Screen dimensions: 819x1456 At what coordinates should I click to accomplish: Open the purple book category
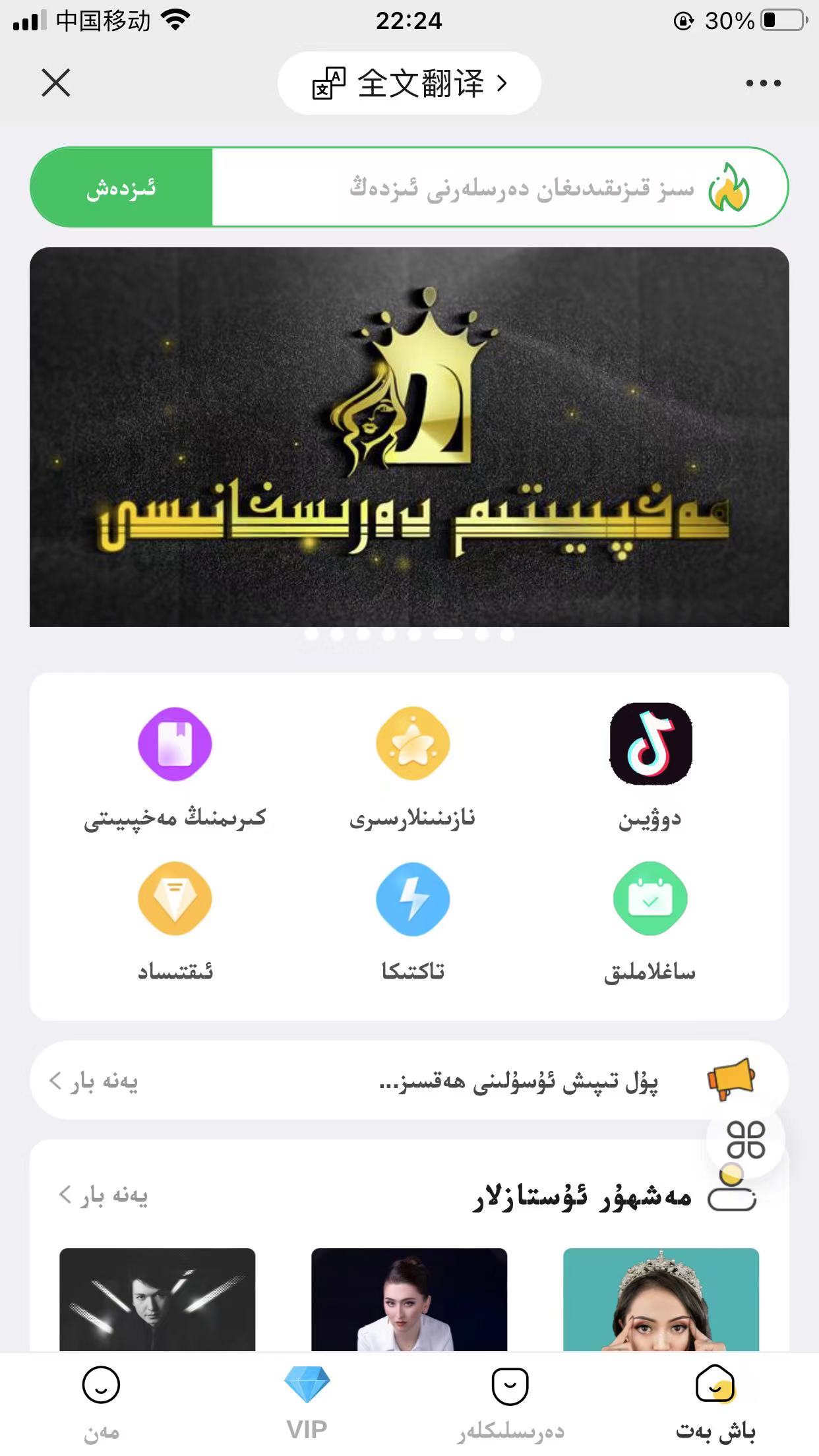tap(175, 765)
